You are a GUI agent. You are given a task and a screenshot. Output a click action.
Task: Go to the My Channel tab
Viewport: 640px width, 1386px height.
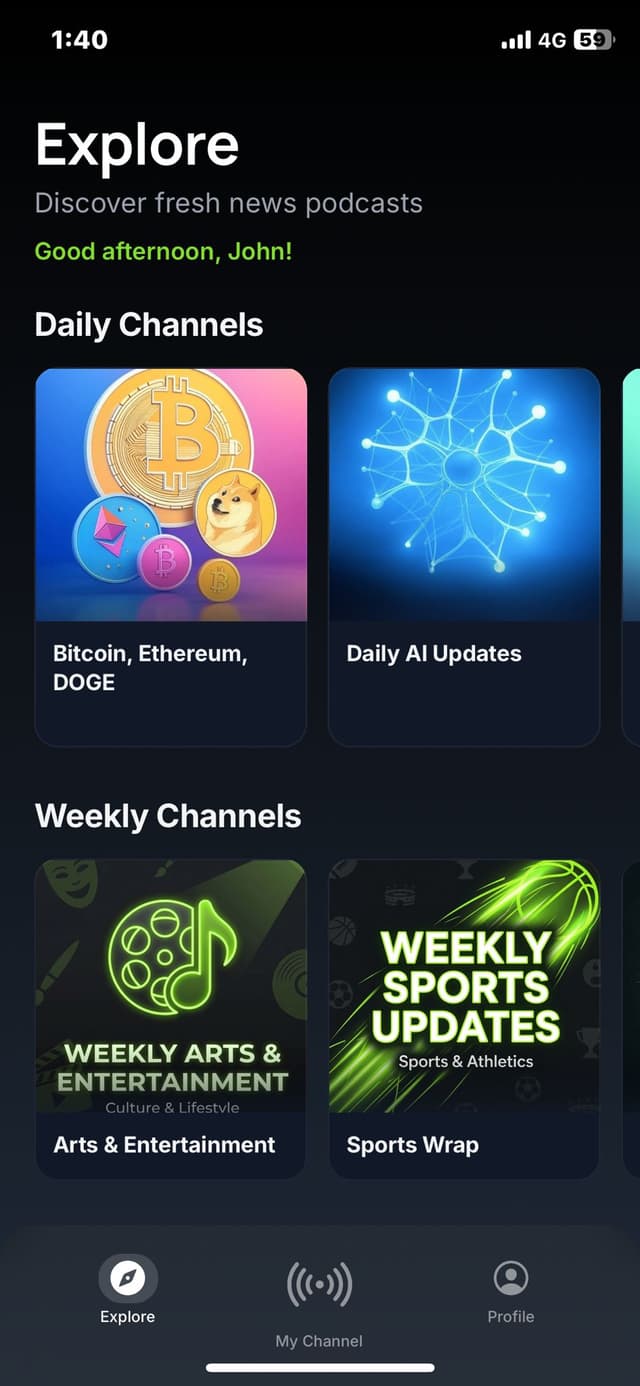pyautogui.click(x=319, y=1300)
